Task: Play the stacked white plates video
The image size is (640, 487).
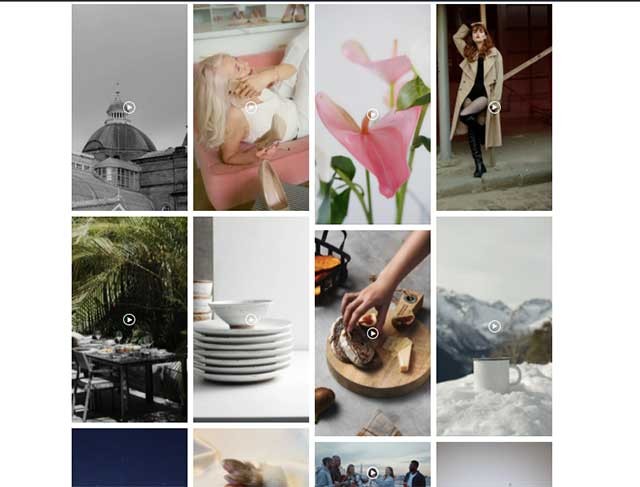Action: (251, 320)
